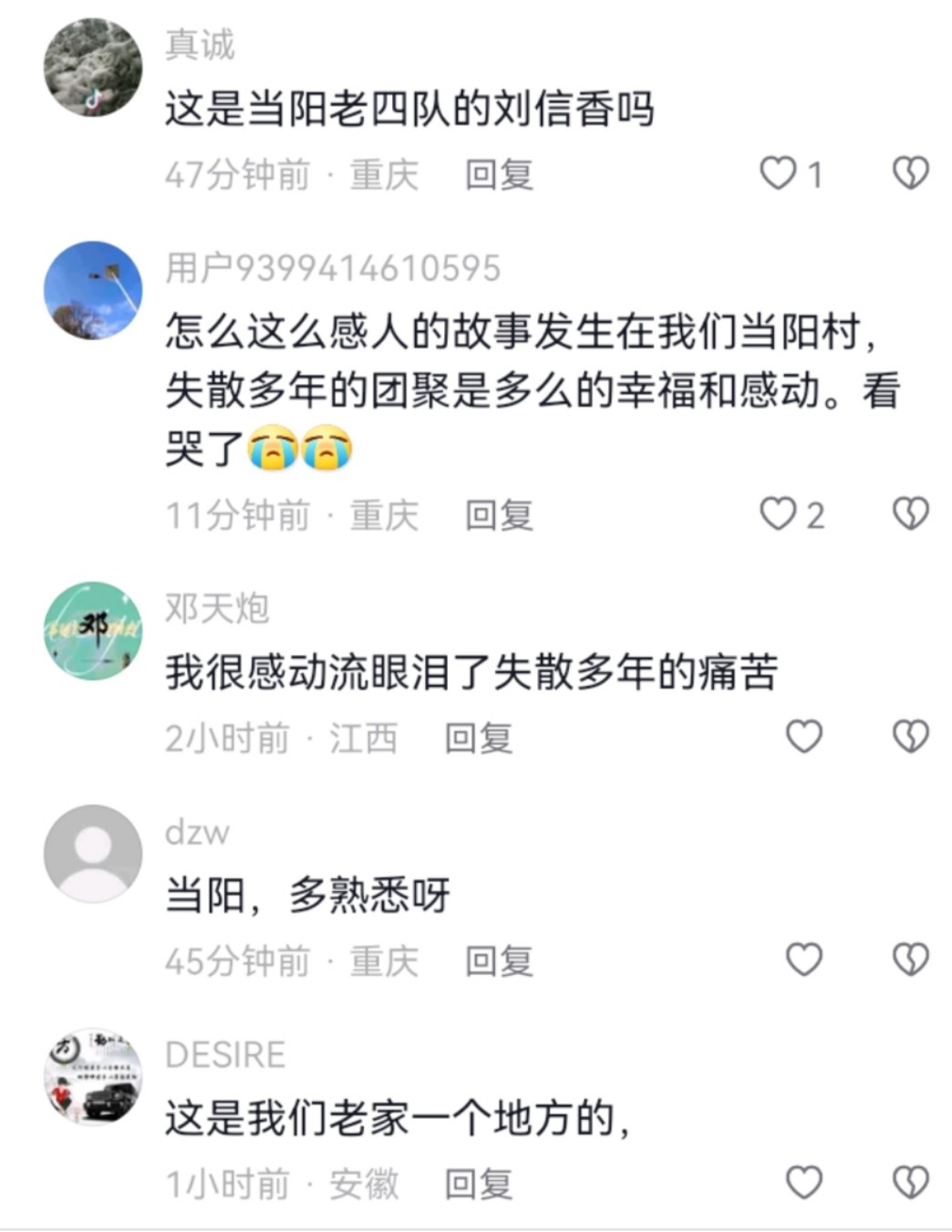Reply to dzw's comment

coord(499,962)
